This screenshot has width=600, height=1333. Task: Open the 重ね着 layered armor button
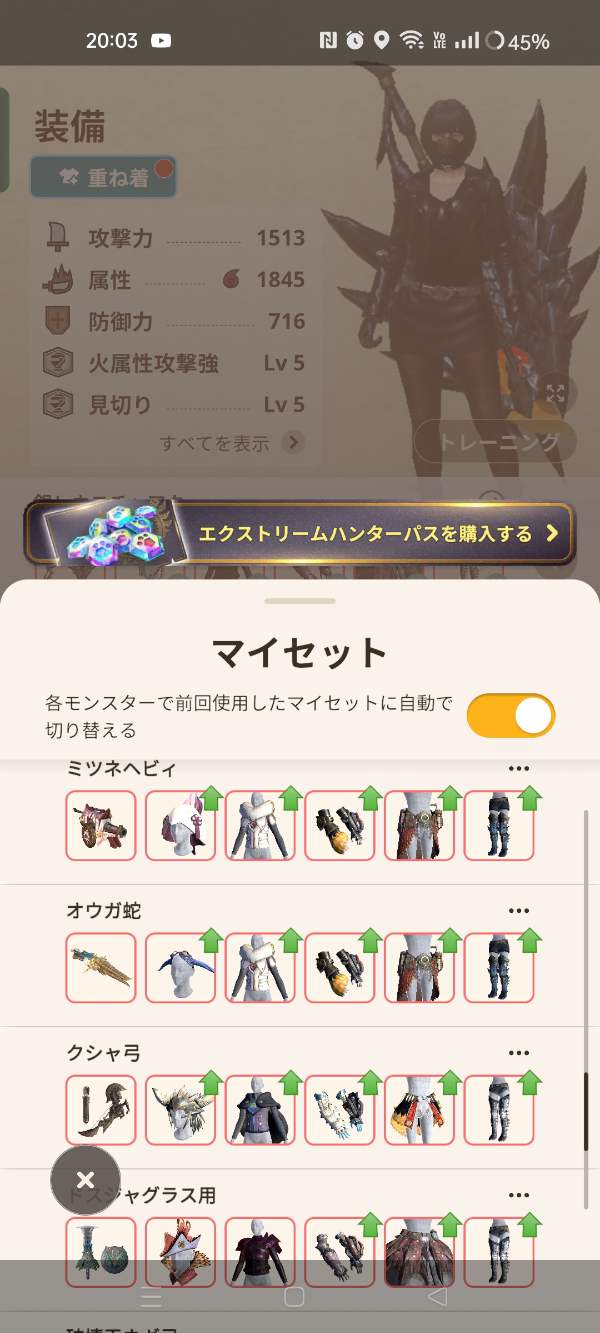pyautogui.click(x=103, y=177)
